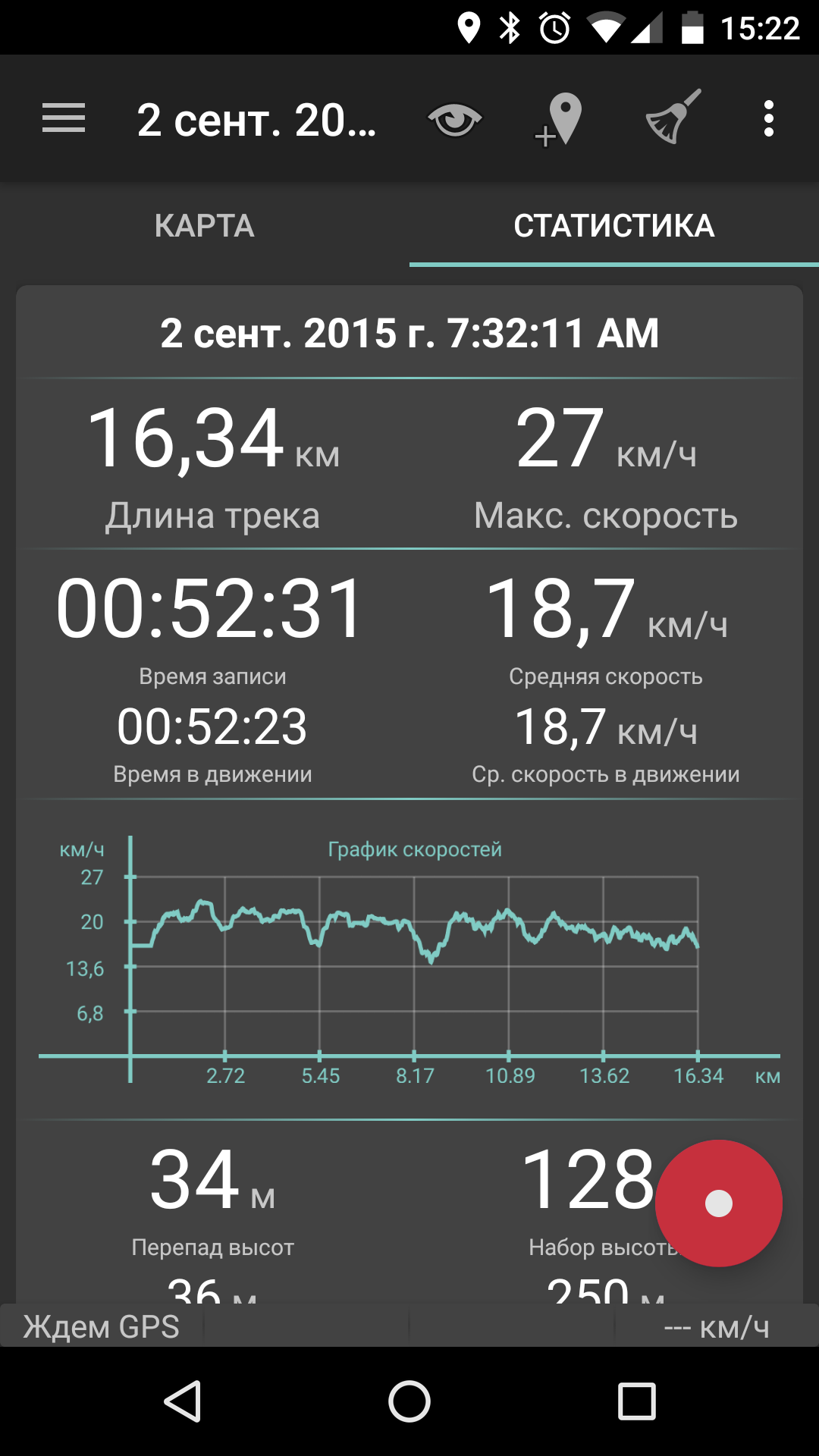Toggle track visibility with the eye icon
This screenshot has height=1456, width=819.
click(x=454, y=120)
